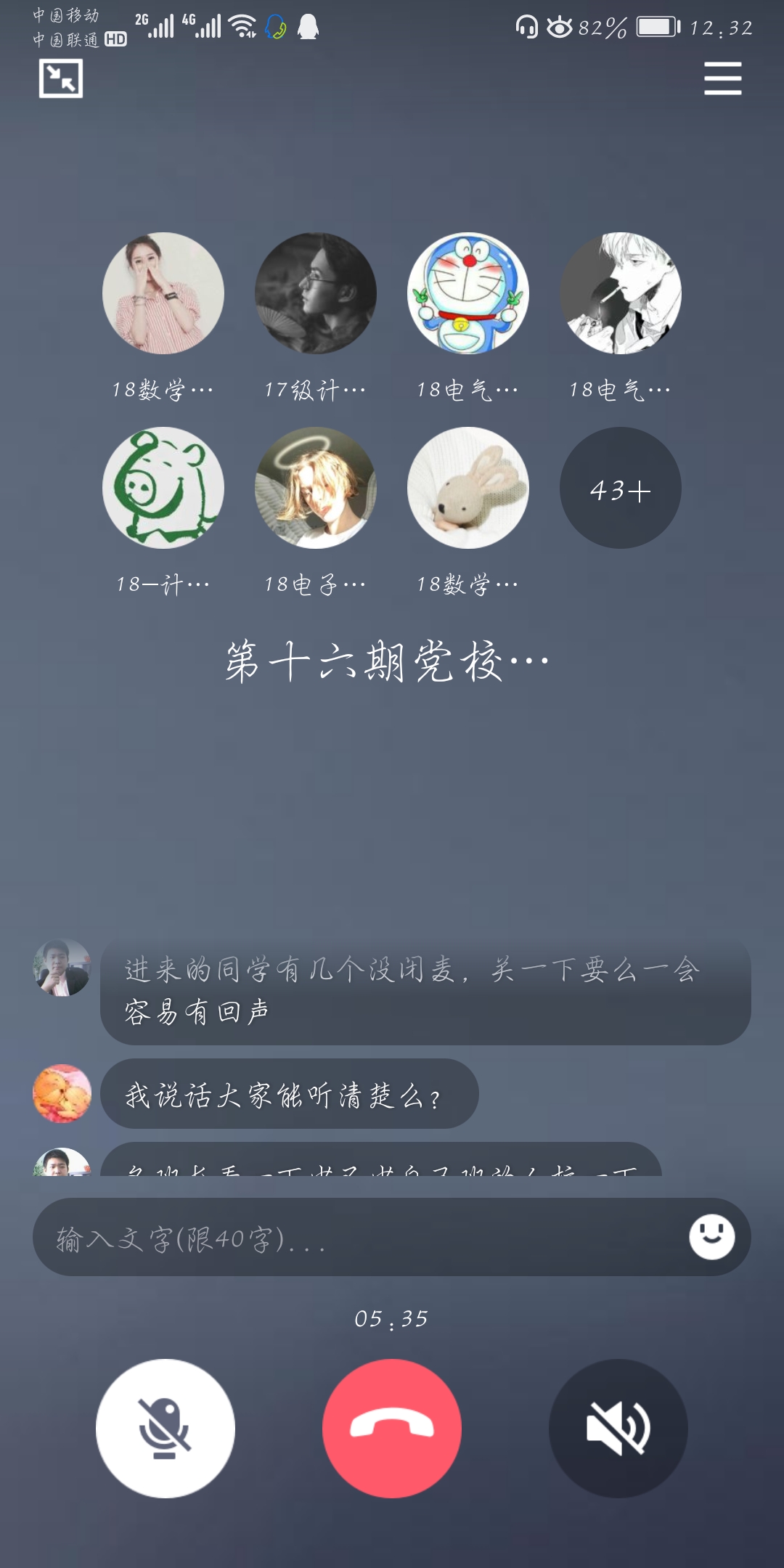Open the 18电子 participant avatar
The width and height of the screenshot is (784, 1568).
316,488
